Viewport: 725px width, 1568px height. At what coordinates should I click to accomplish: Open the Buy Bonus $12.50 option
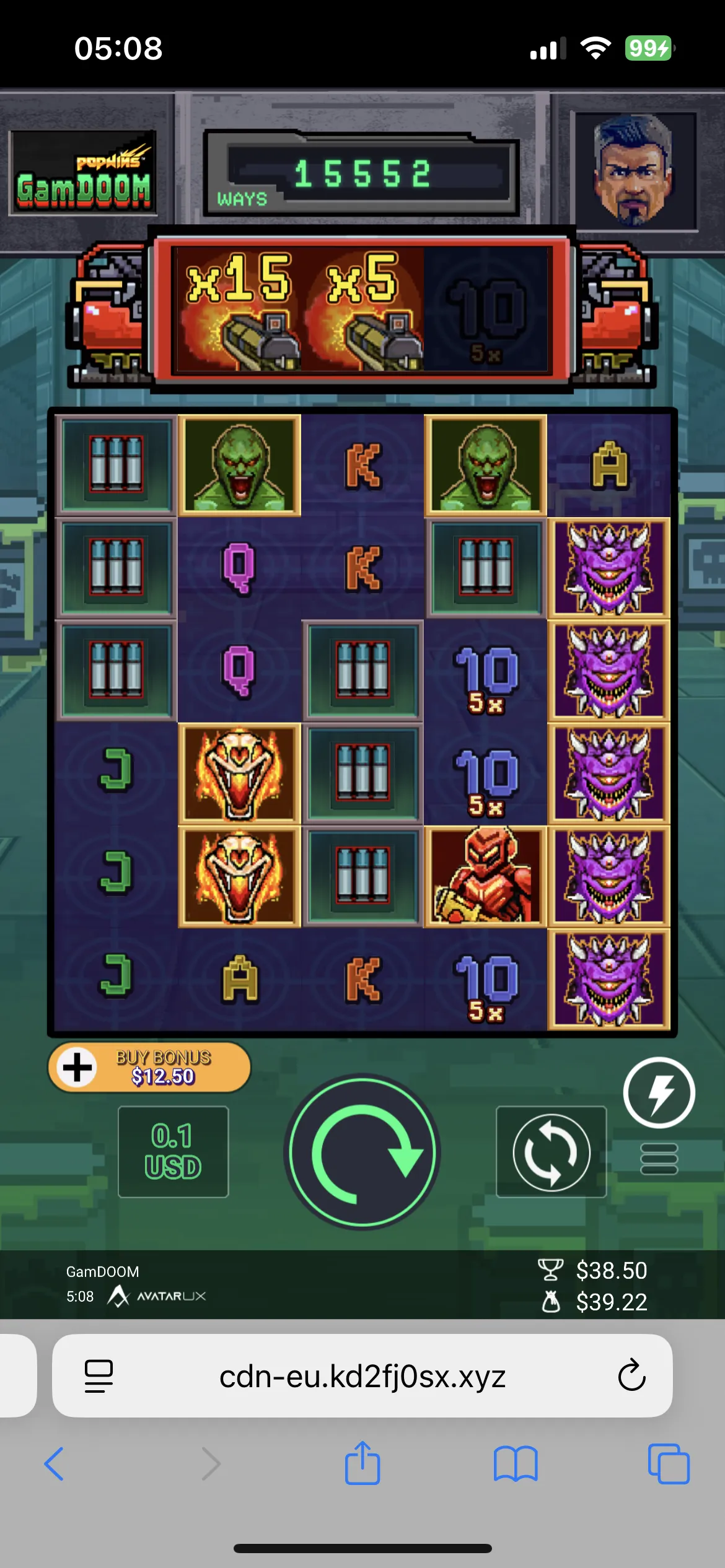[x=149, y=1067]
